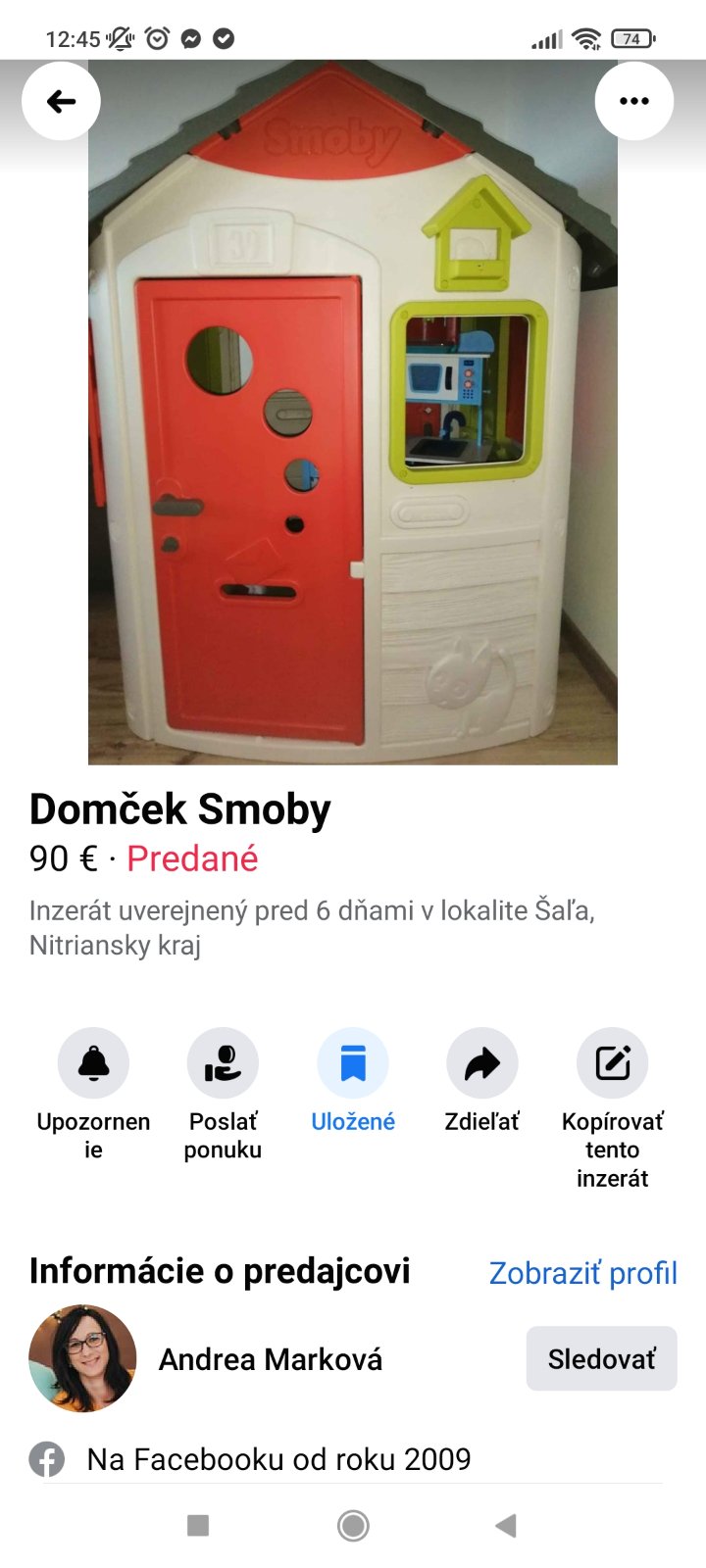Follow the seller with Sledovať
Image resolution: width=706 pixels, height=1568 pixels.
(x=601, y=1358)
